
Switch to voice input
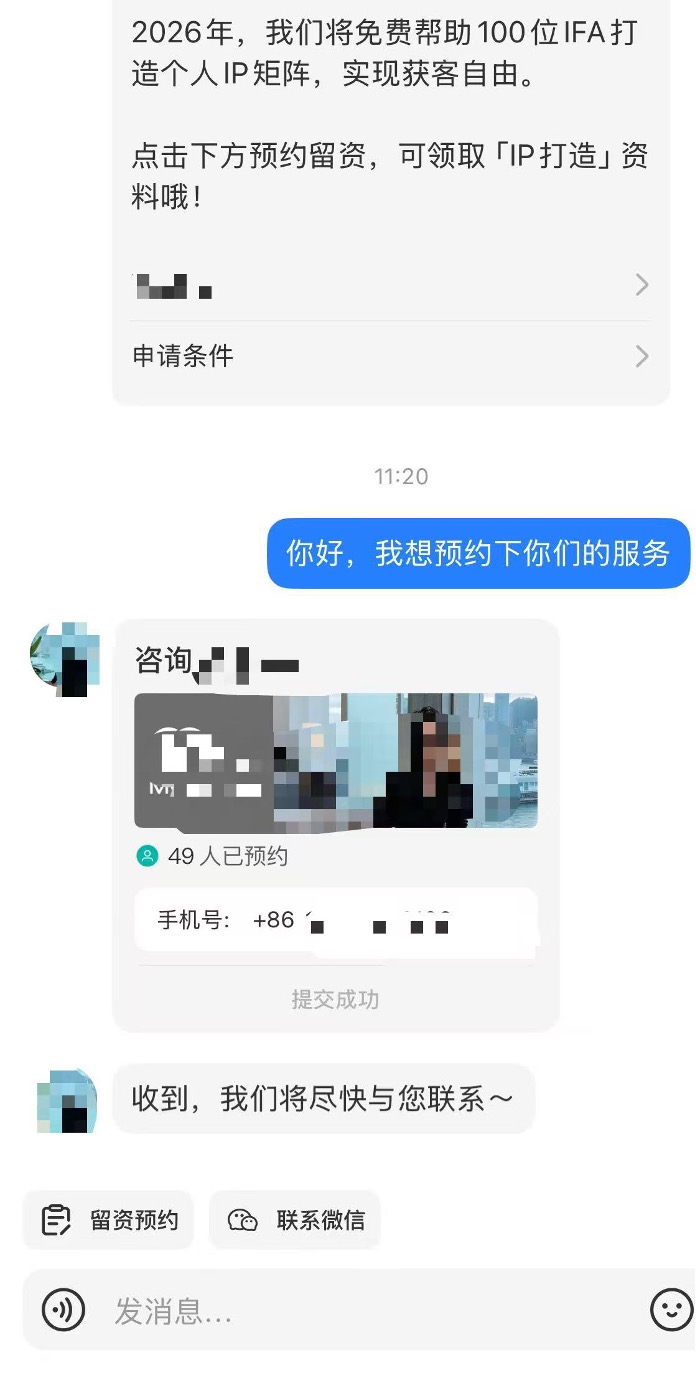coord(63,1310)
